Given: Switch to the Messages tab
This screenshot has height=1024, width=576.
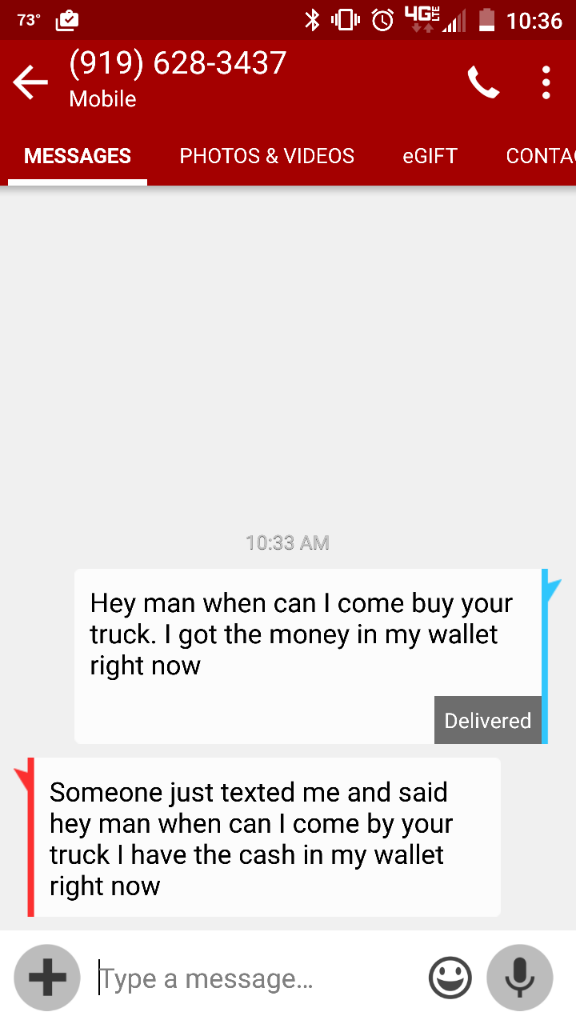Looking at the screenshot, I should click(x=78, y=156).
